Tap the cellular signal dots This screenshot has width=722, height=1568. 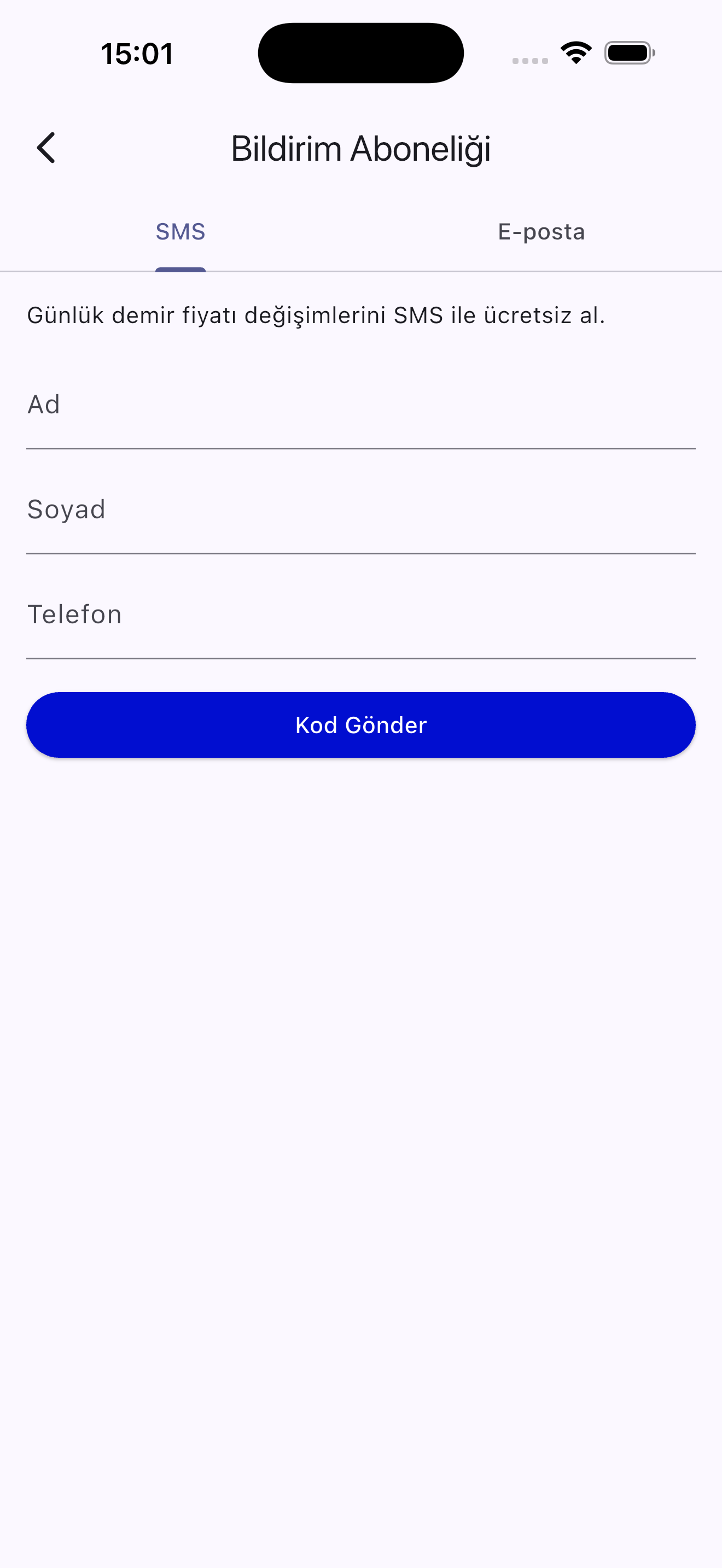528,60
